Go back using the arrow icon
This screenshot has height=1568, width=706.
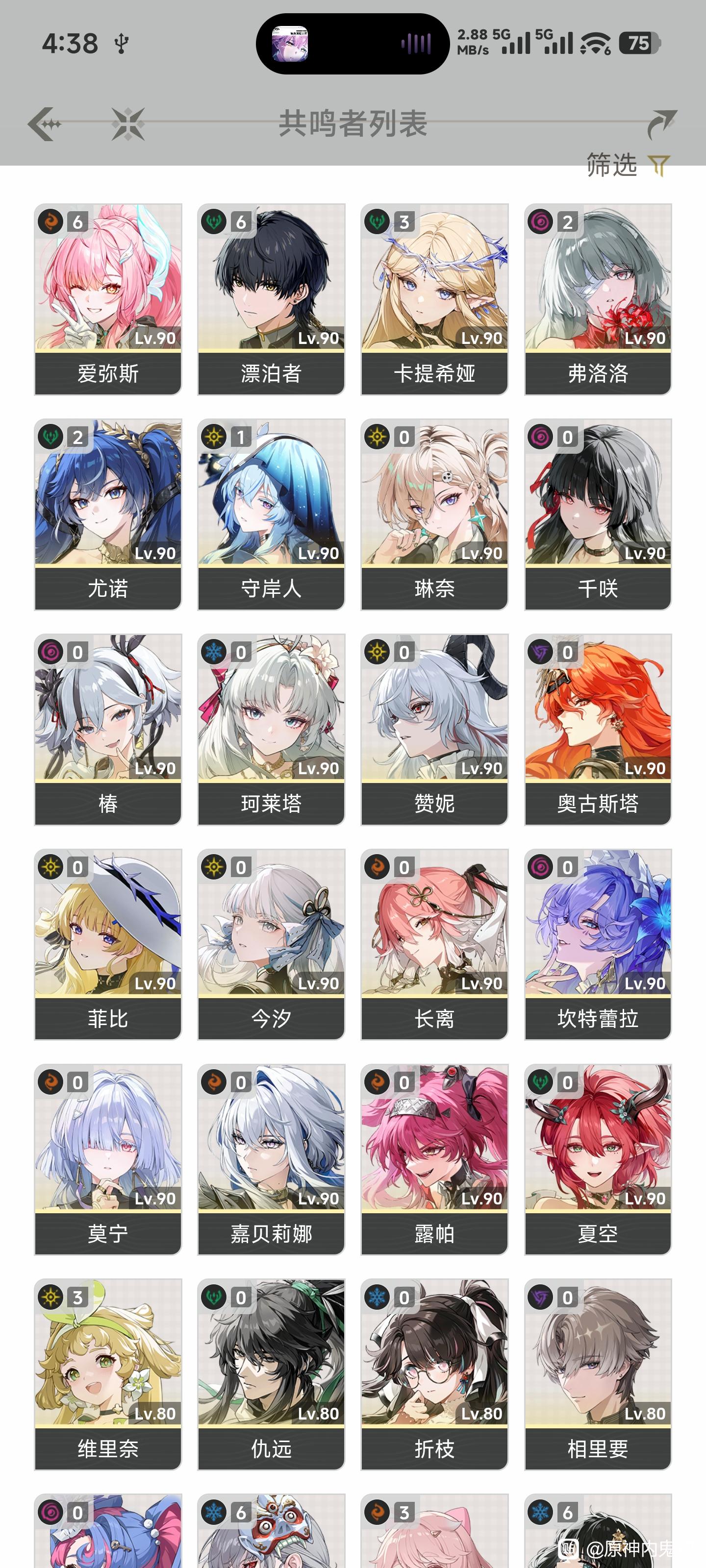tap(45, 123)
